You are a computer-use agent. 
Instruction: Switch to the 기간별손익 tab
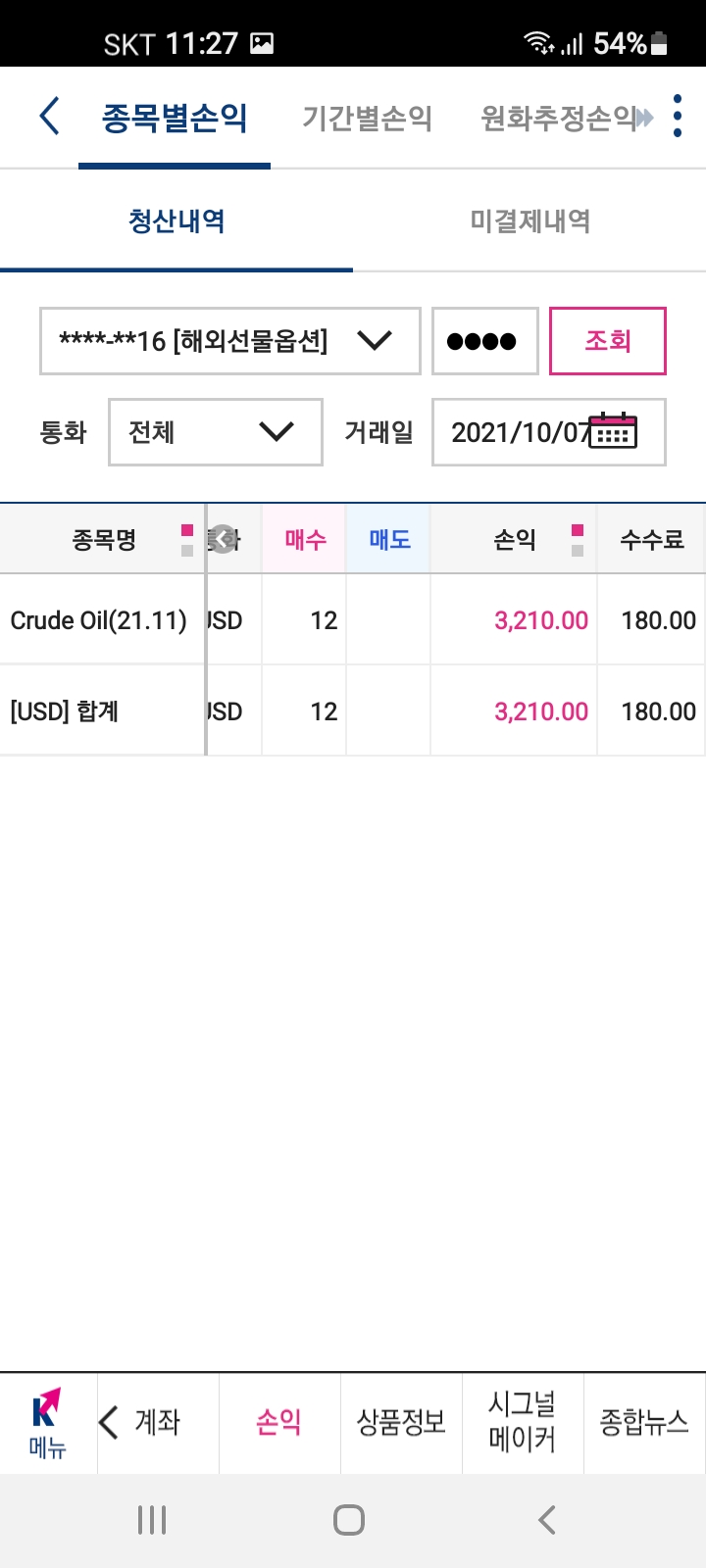(367, 119)
